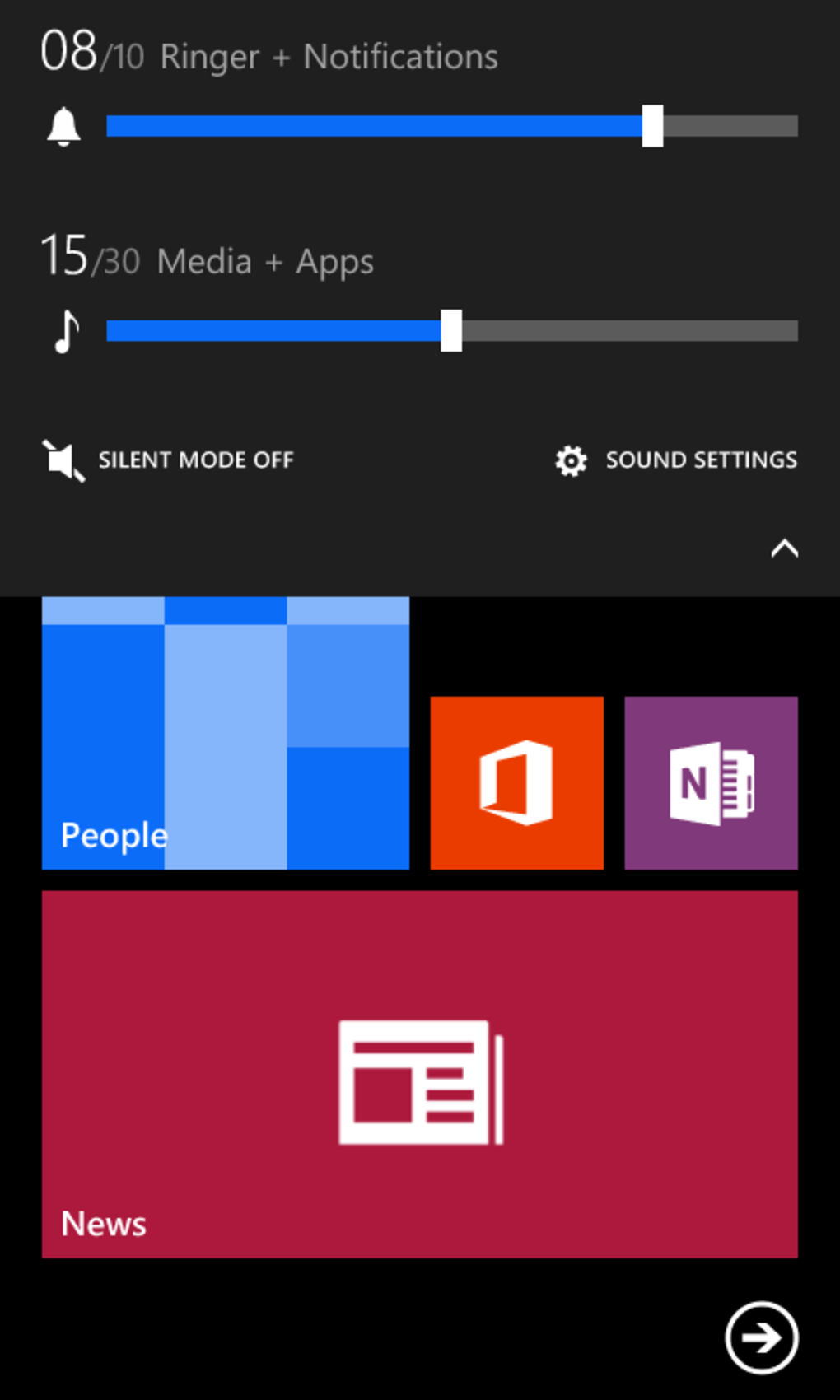Open the People tile
The image size is (840, 1400).
225,733
